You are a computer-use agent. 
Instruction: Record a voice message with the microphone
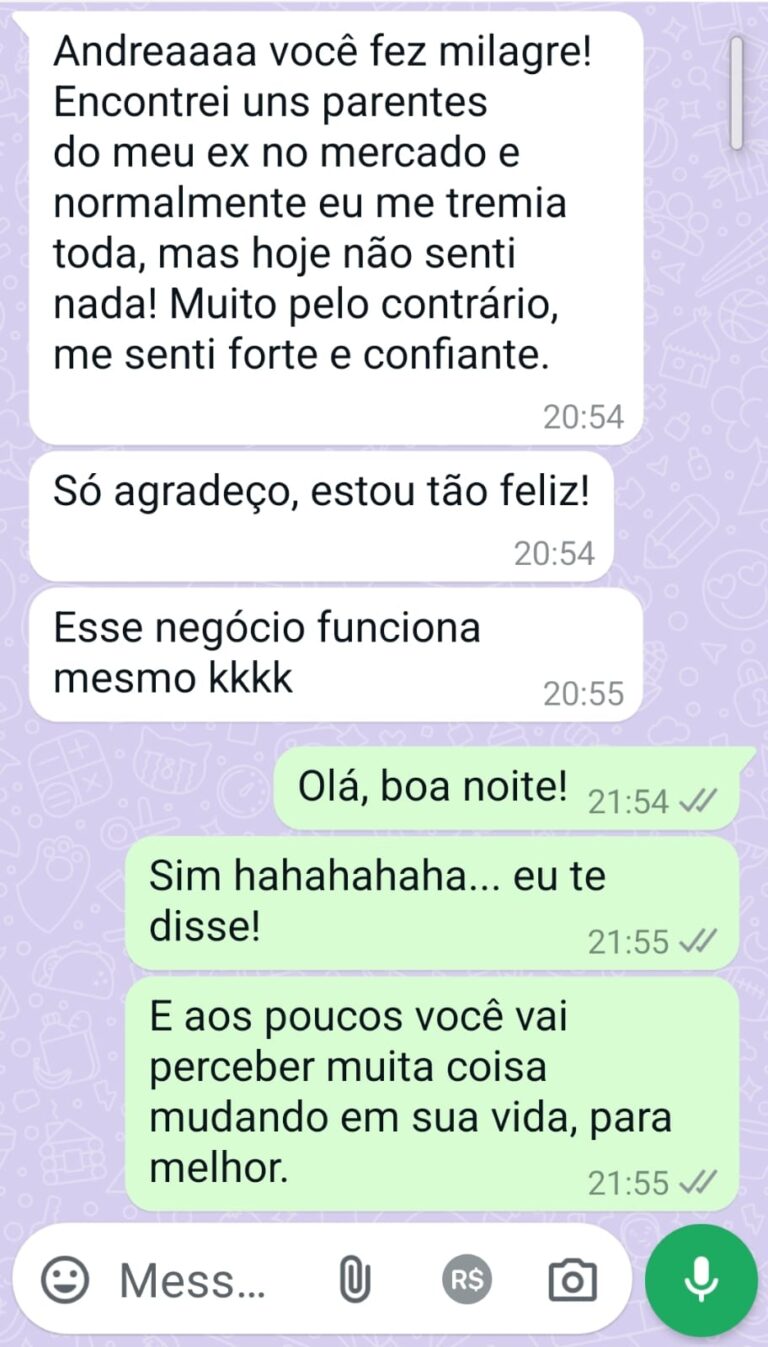click(701, 1279)
